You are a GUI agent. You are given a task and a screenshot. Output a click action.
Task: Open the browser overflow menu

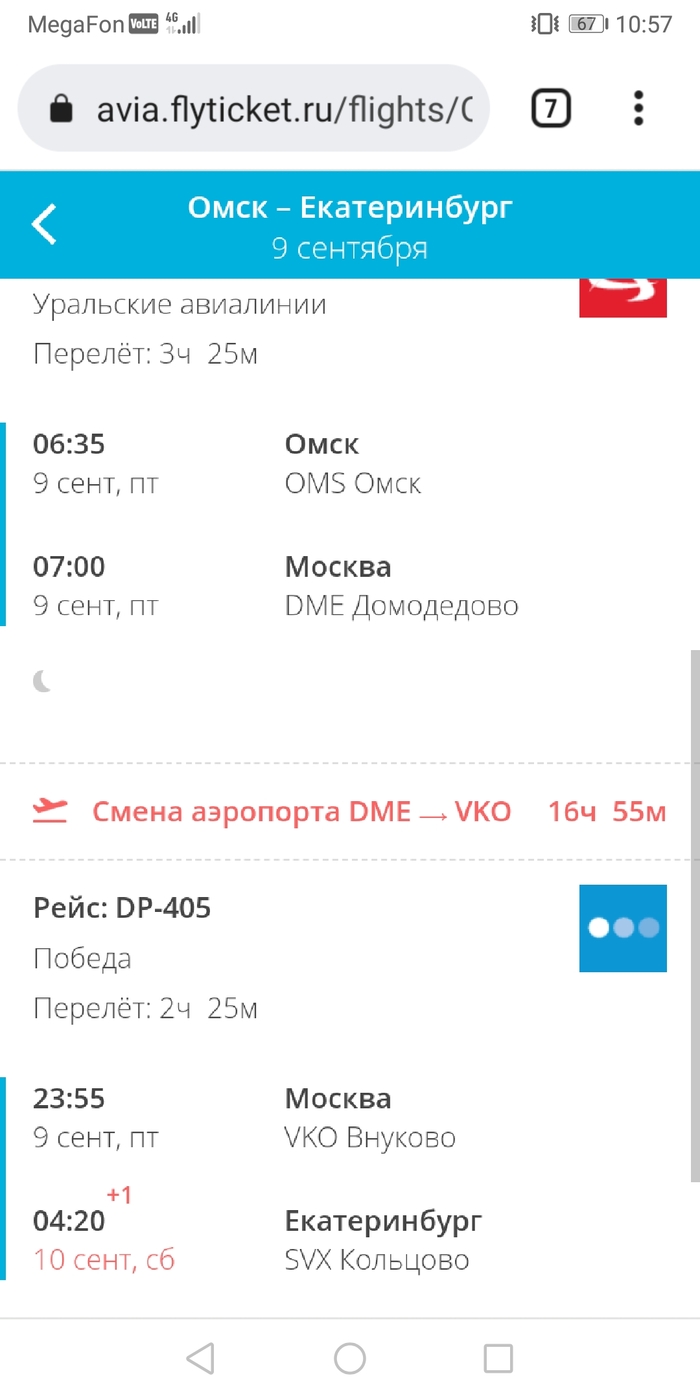(x=638, y=108)
